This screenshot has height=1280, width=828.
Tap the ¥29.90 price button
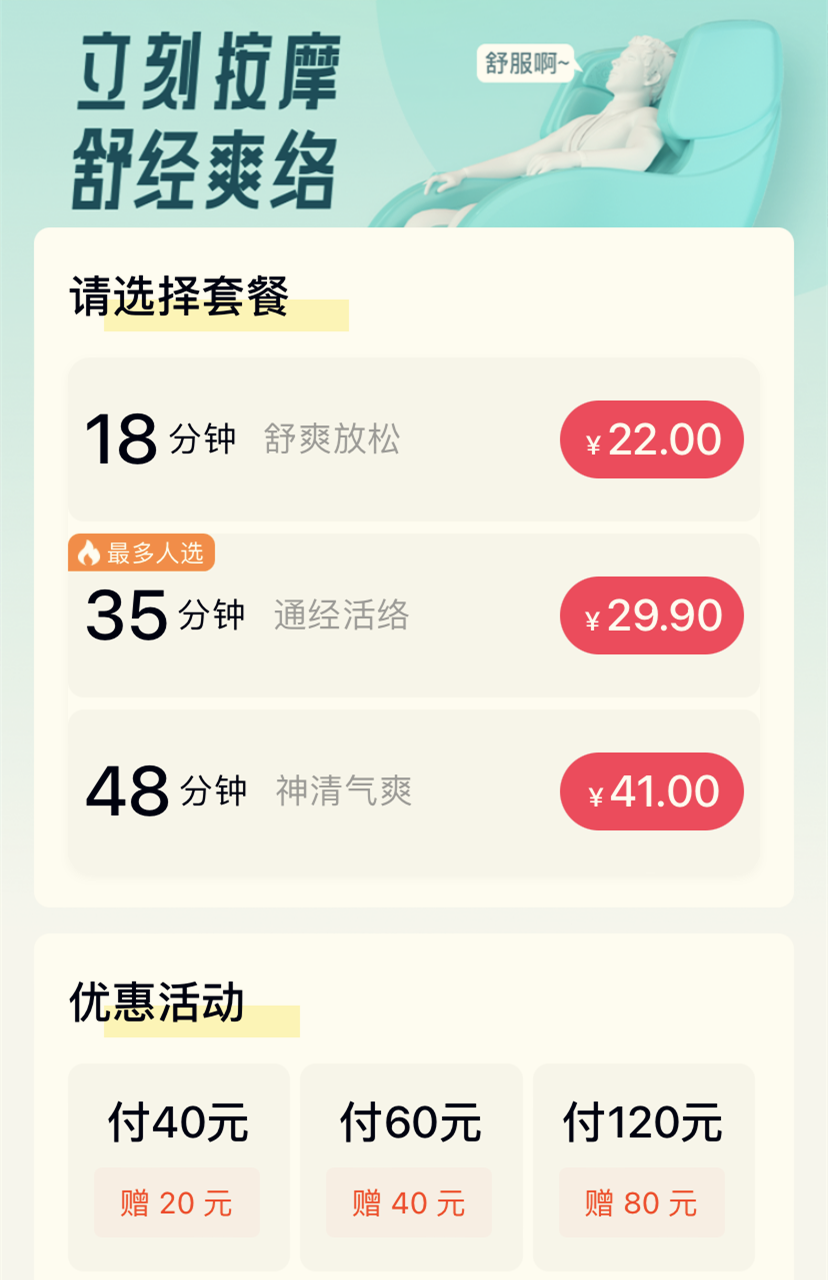651,616
